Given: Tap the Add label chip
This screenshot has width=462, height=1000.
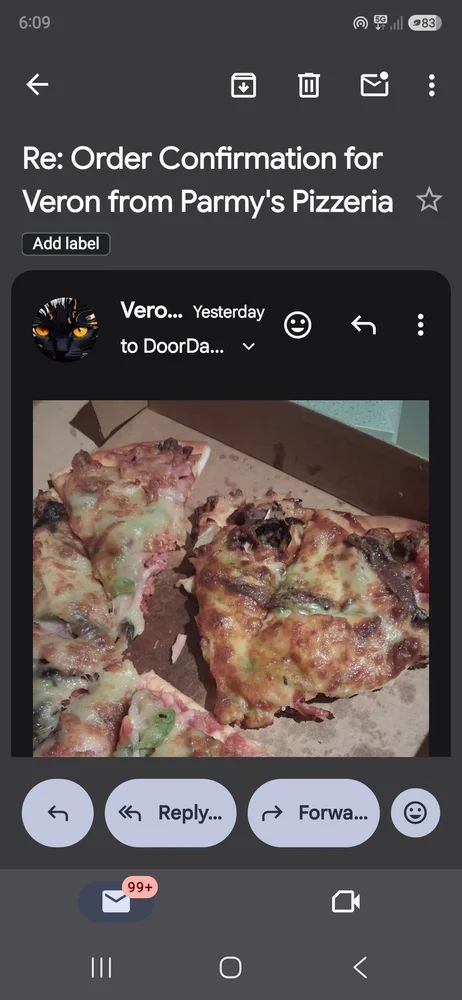Looking at the screenshot, I should (66, 244).
